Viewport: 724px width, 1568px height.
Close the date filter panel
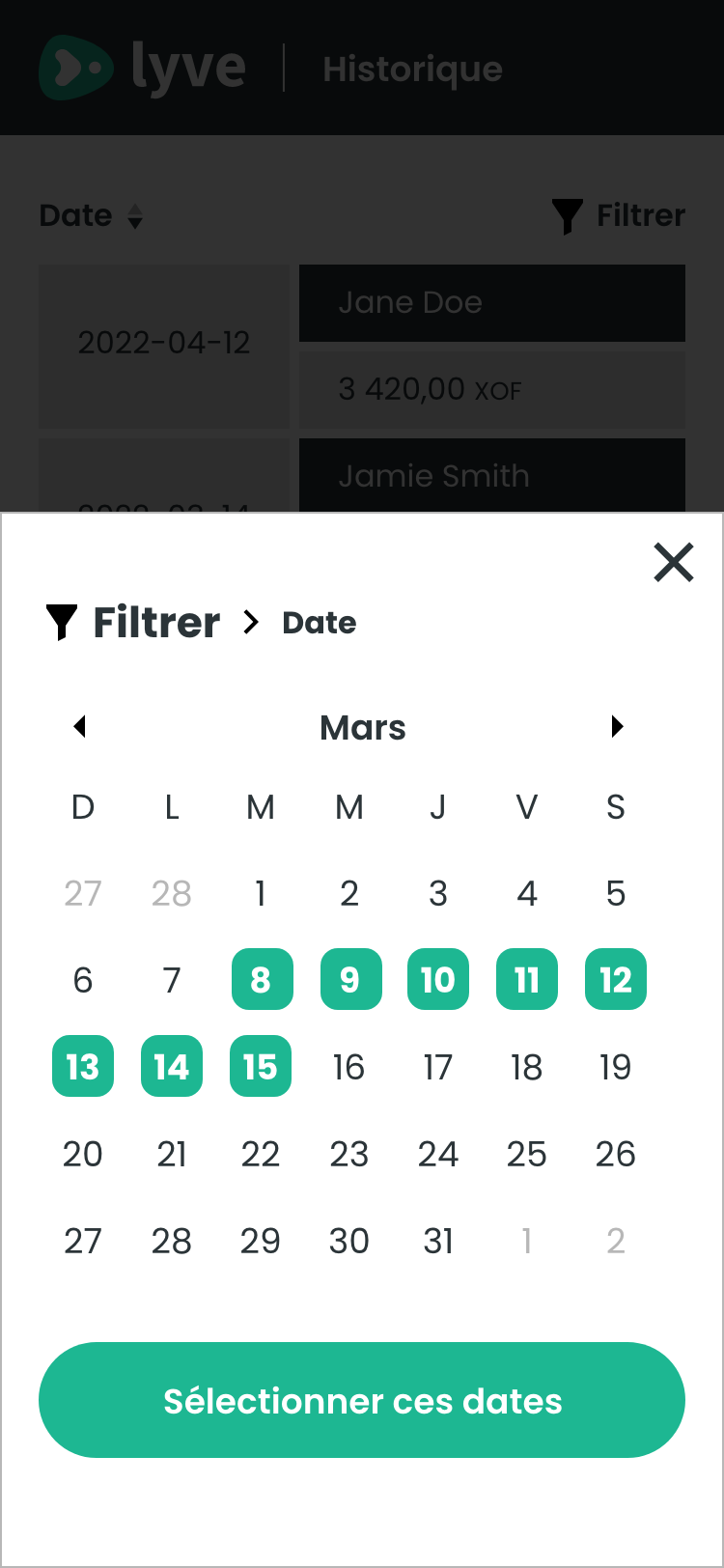[673, 562]
